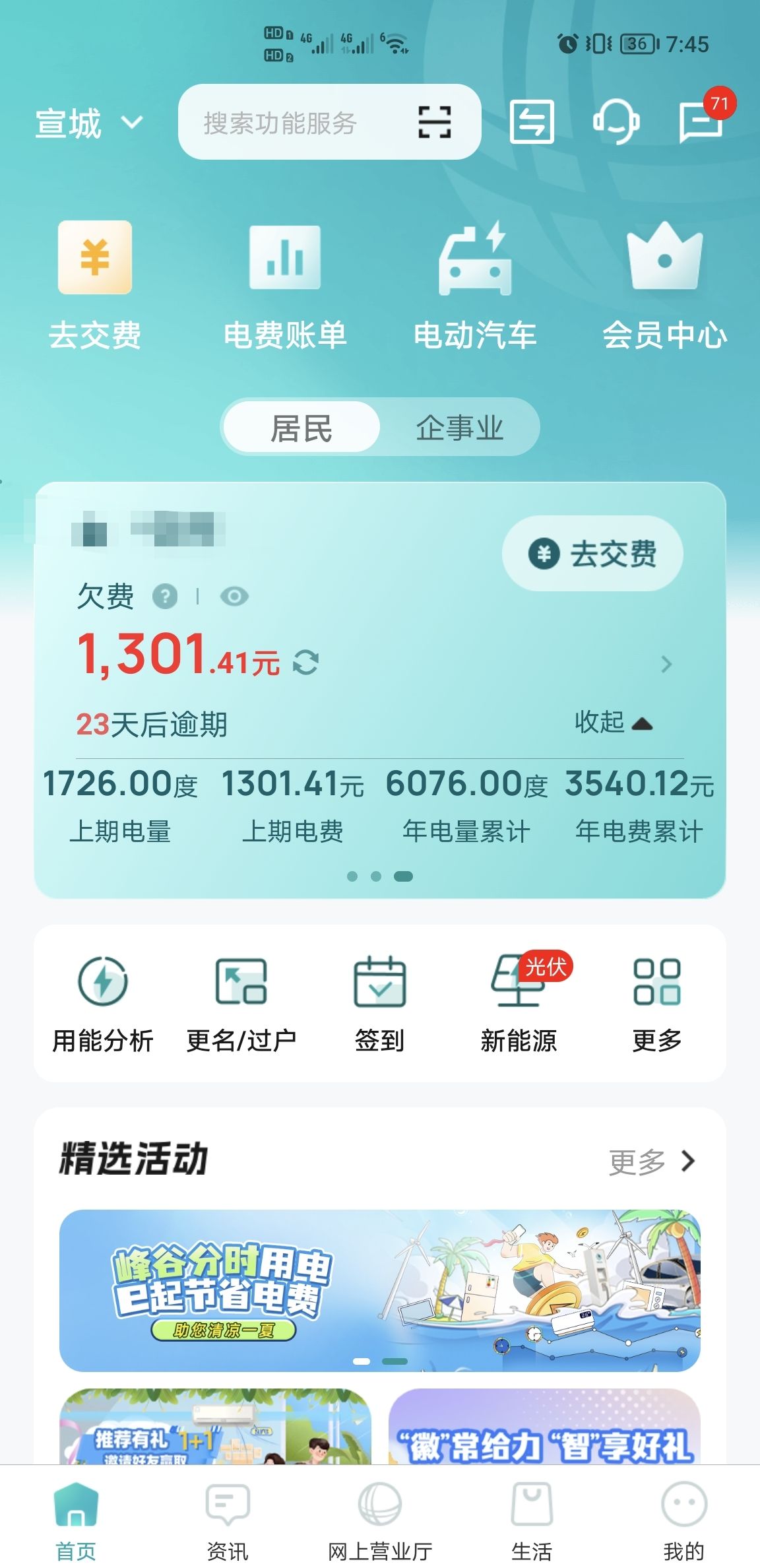The image size is (760, 1568).
Task: Toggle amount visibility eye icon
Action: [234, 597]
